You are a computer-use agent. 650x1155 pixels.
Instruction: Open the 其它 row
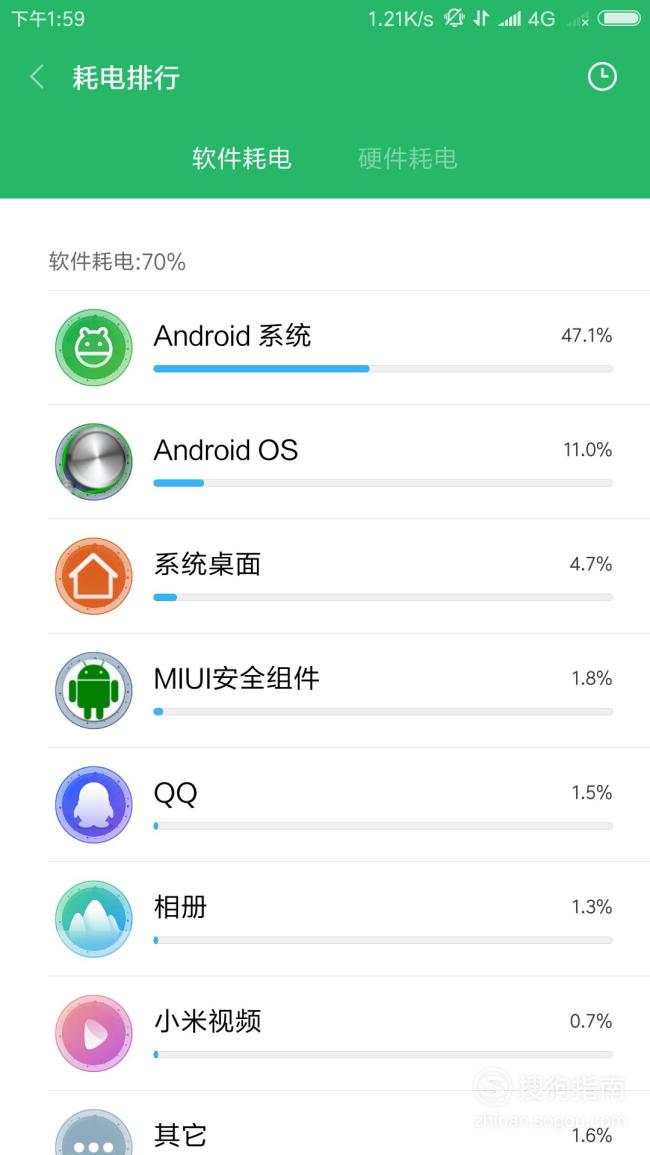(330, 1123)
